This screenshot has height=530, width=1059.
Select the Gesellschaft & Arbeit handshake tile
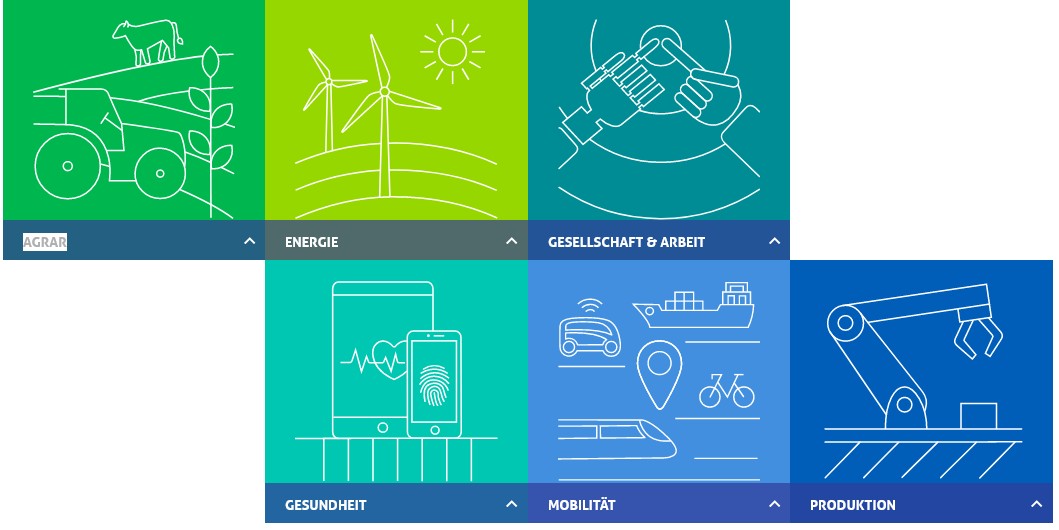tap(658, 110)
